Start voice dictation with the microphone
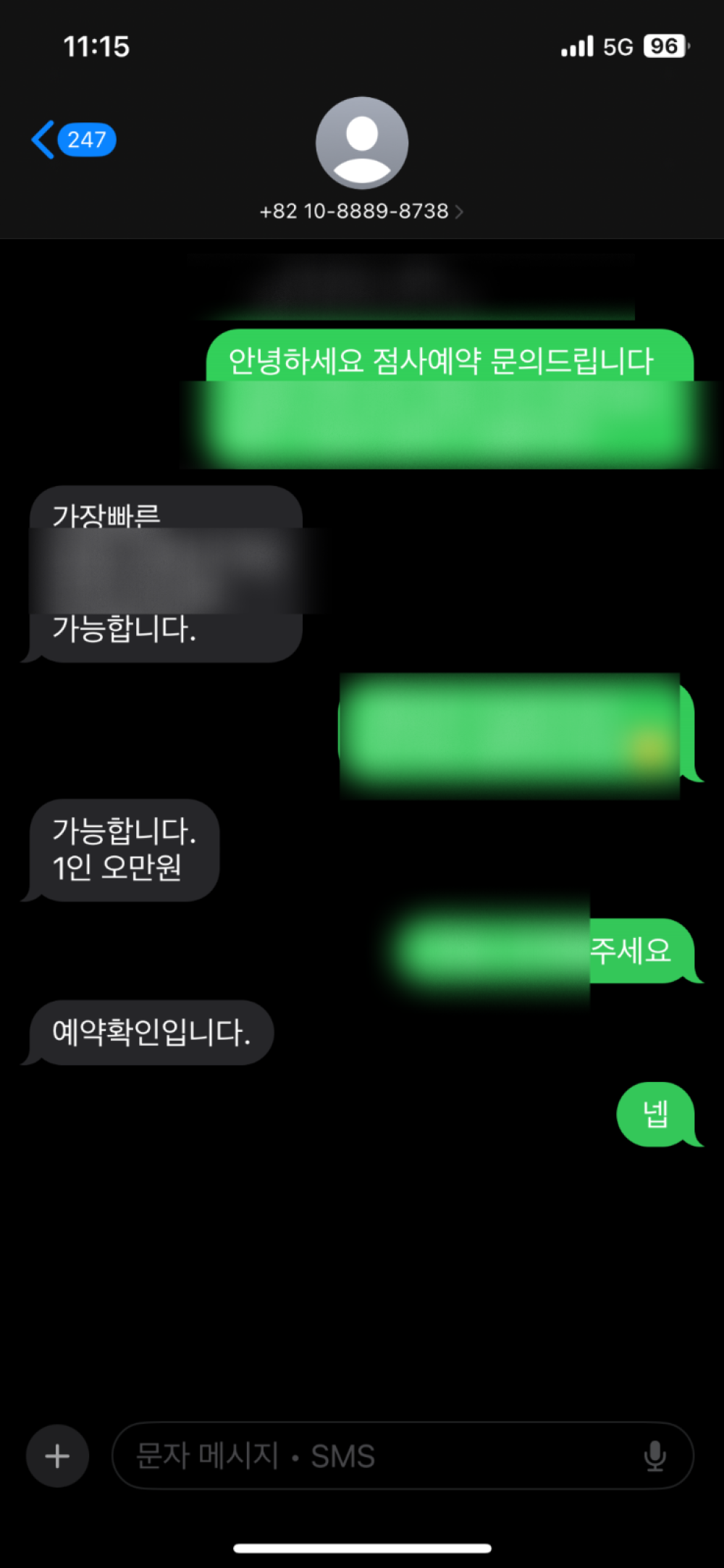Screen dimensions: 724x1568 point(654,1456)
